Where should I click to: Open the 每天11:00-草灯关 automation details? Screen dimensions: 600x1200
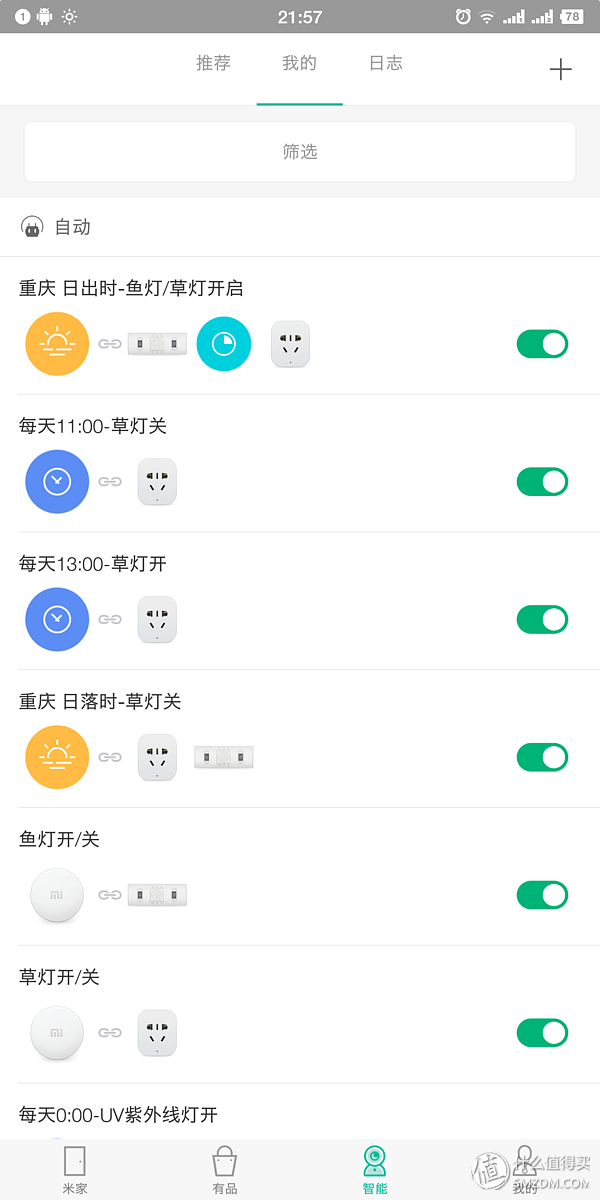coord(300,464)
